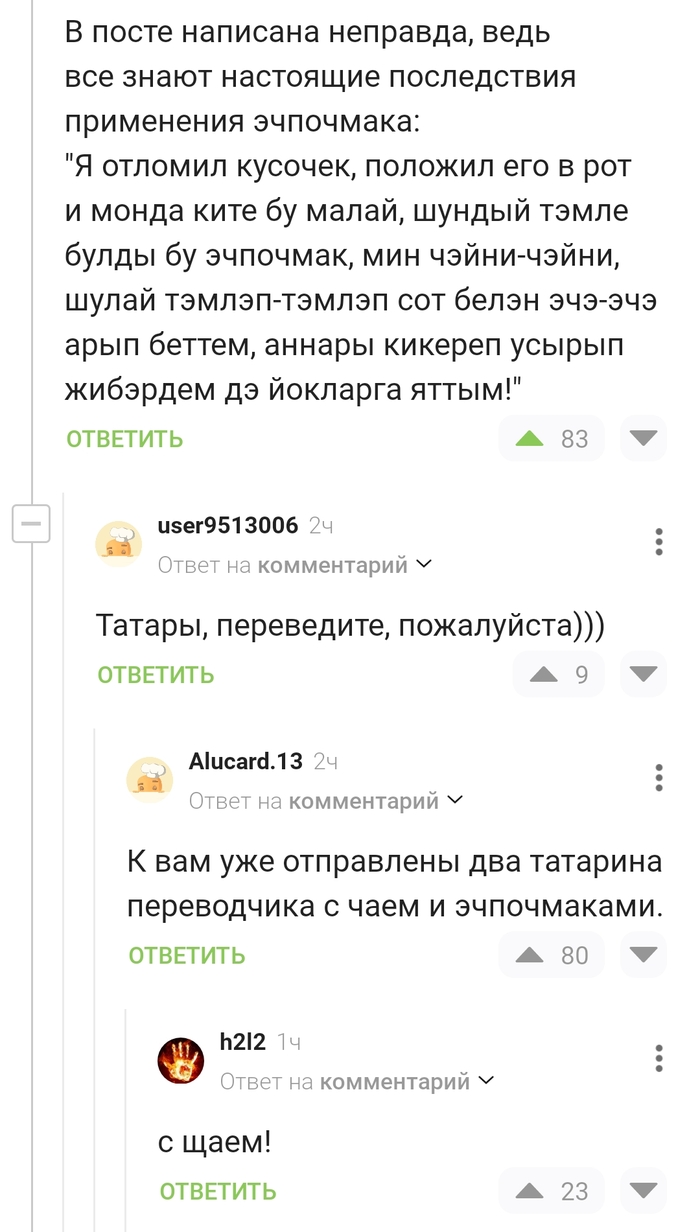
Task: Open user9513006's profile
Action: coord(228,525)
